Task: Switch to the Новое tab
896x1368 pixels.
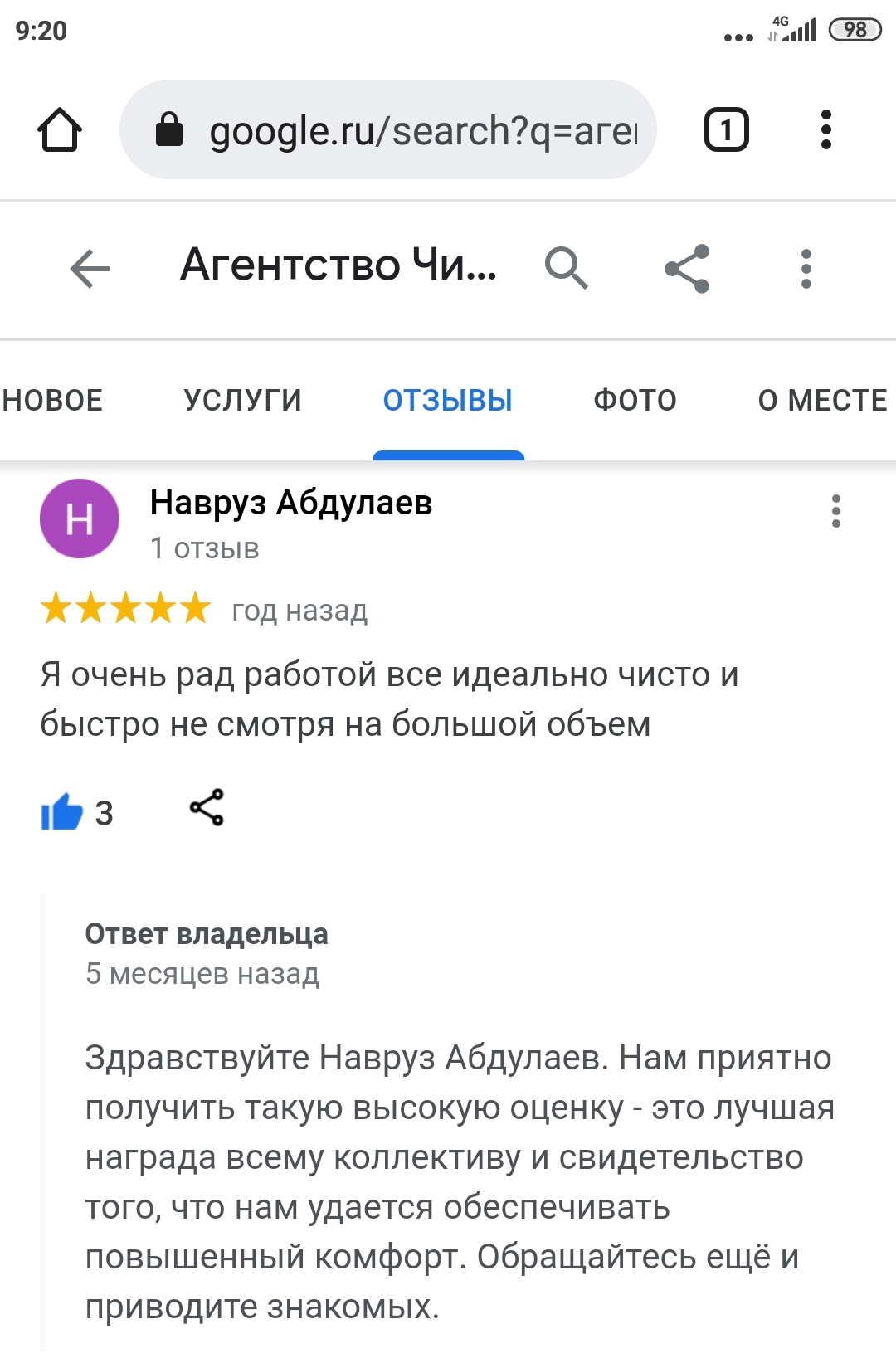Action: click(51, 401)
